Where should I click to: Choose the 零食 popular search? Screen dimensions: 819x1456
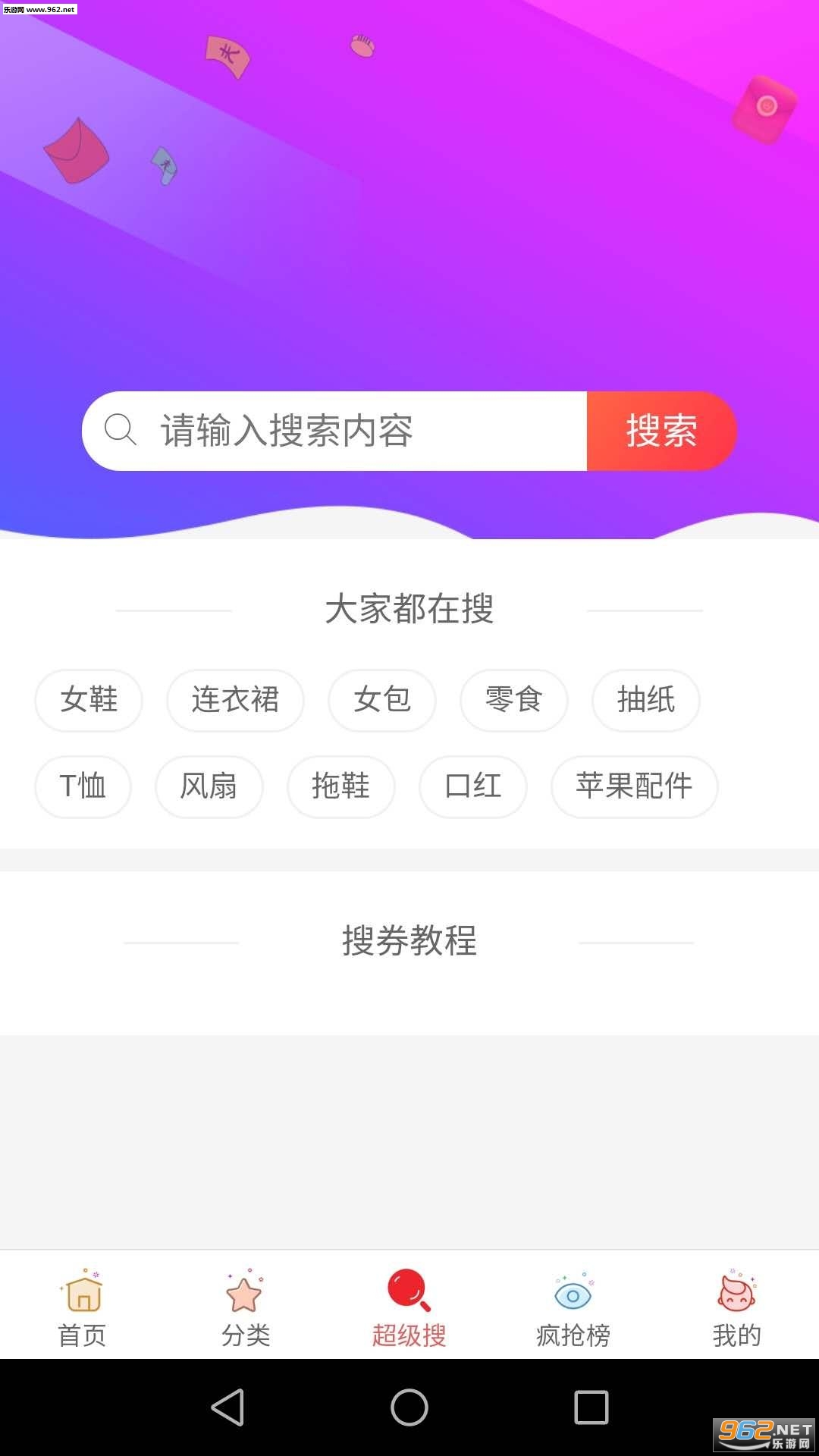point(514,700)
